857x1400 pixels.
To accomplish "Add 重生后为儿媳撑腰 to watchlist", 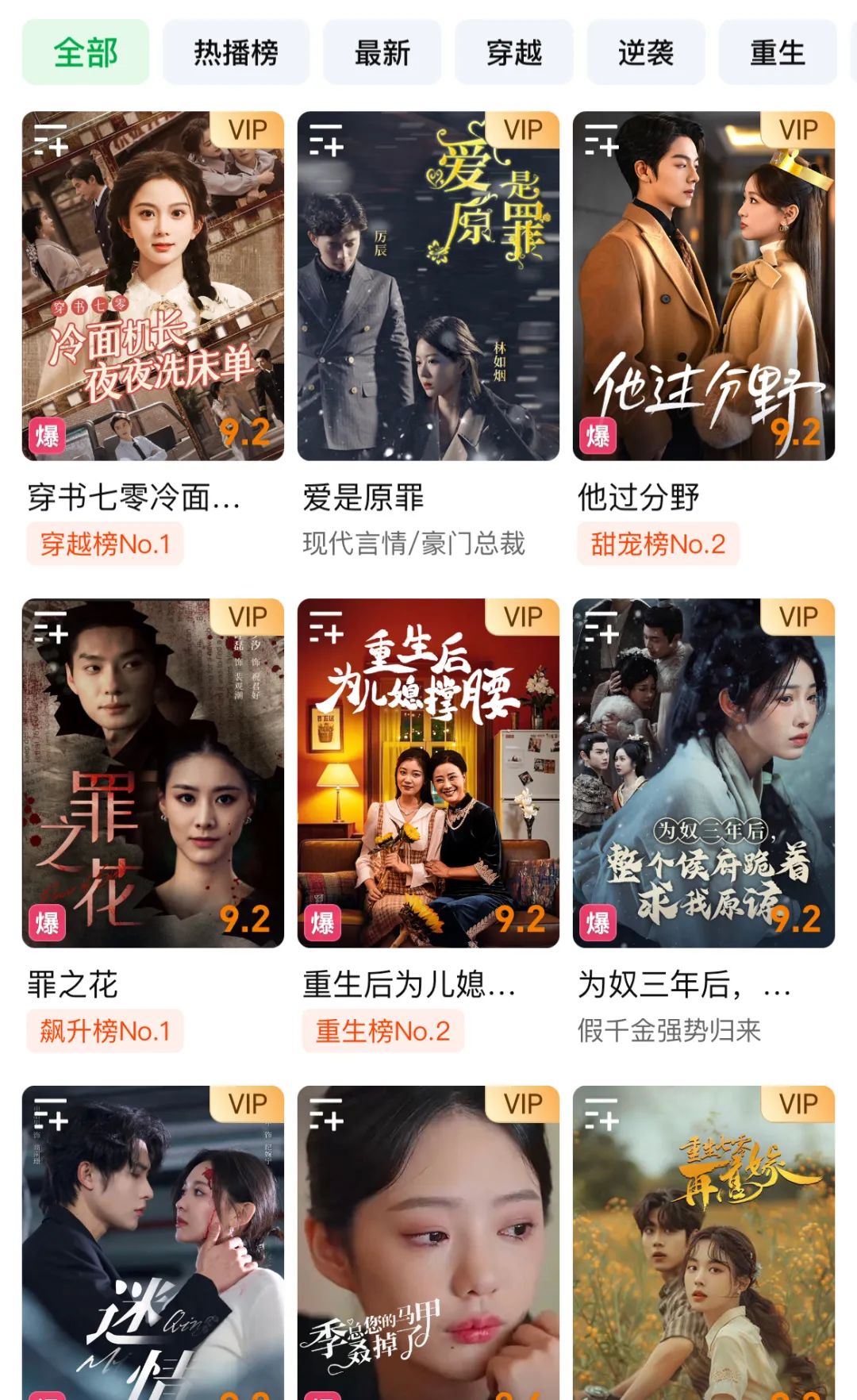I will pos(325,627).
